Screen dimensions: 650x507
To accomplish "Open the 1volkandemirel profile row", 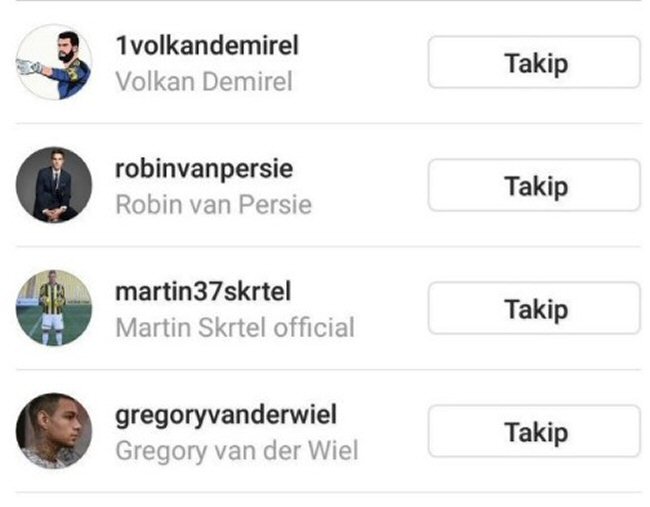I will coord(206,62).
